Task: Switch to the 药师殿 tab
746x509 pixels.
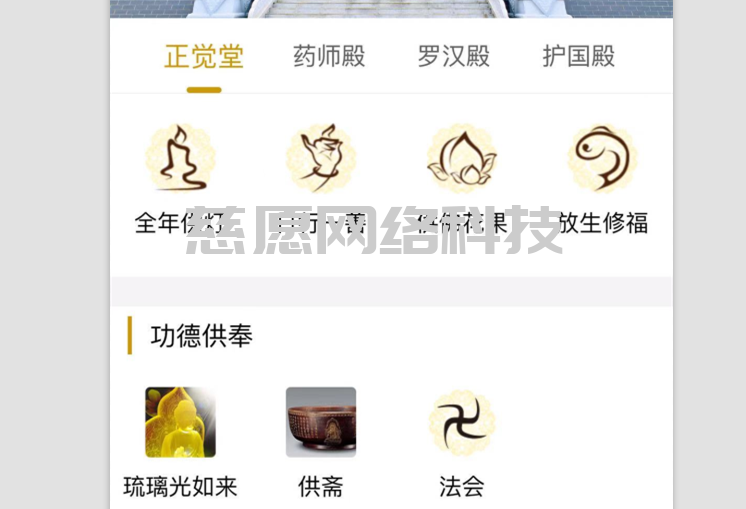Action: coord(329,56)
